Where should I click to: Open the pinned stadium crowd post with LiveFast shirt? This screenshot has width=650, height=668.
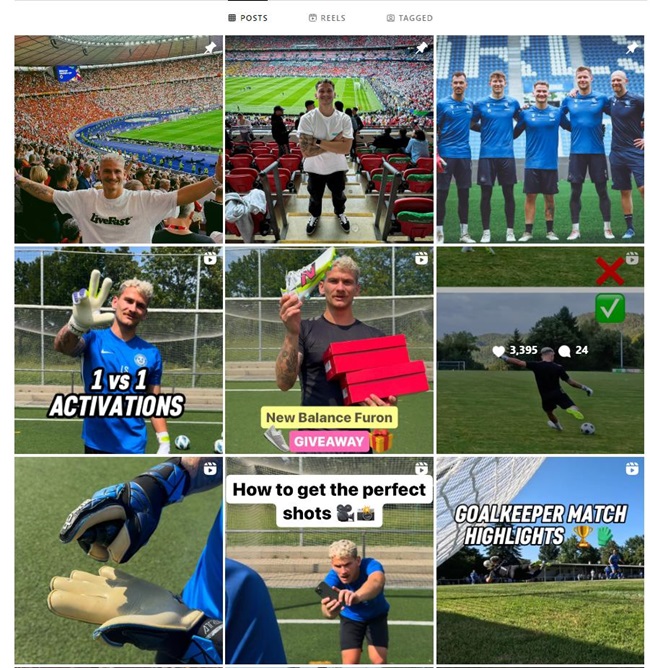pyautogui.click(x=119, y=140)
